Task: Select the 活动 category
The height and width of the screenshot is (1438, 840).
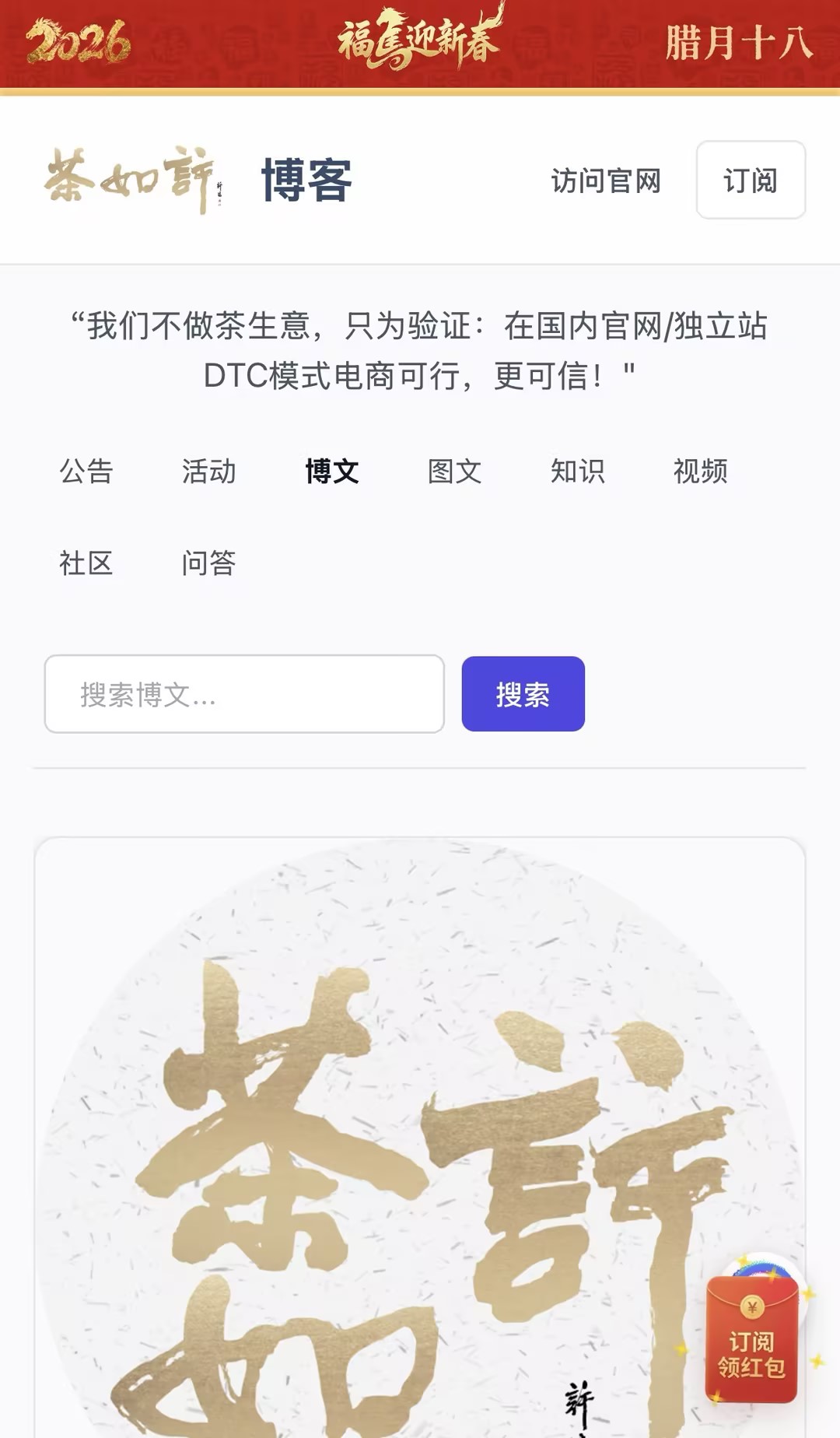Action: click(209, 472)
